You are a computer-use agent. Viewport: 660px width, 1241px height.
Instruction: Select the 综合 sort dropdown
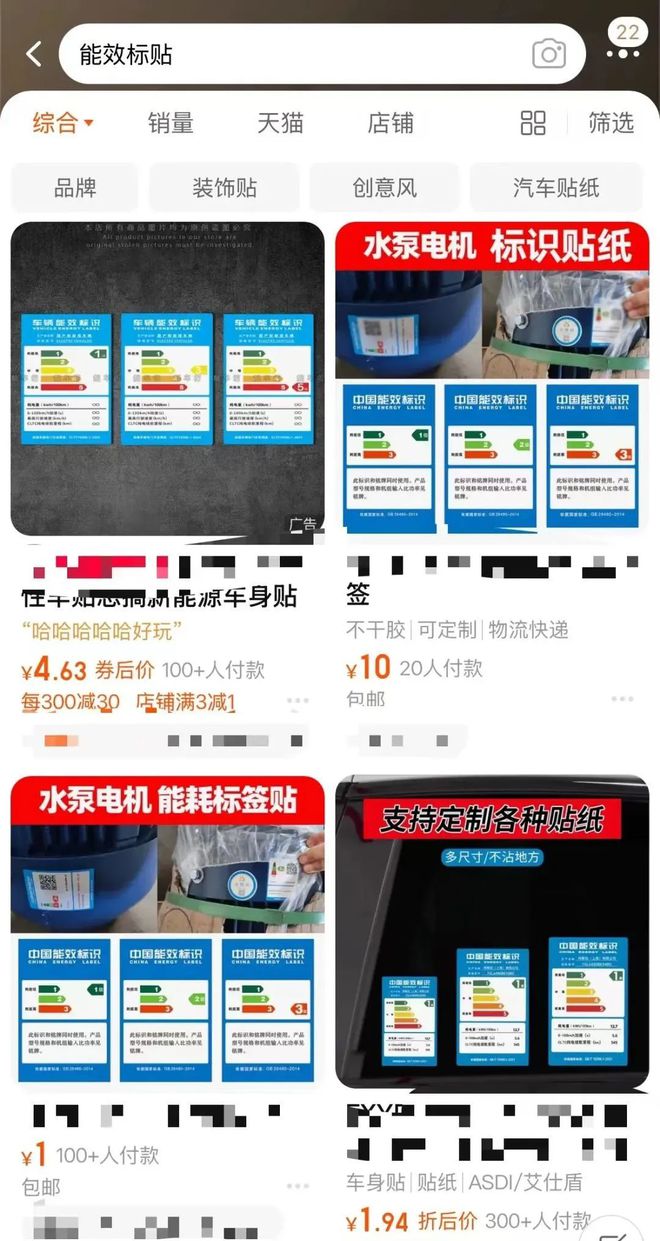click(62, 123)
